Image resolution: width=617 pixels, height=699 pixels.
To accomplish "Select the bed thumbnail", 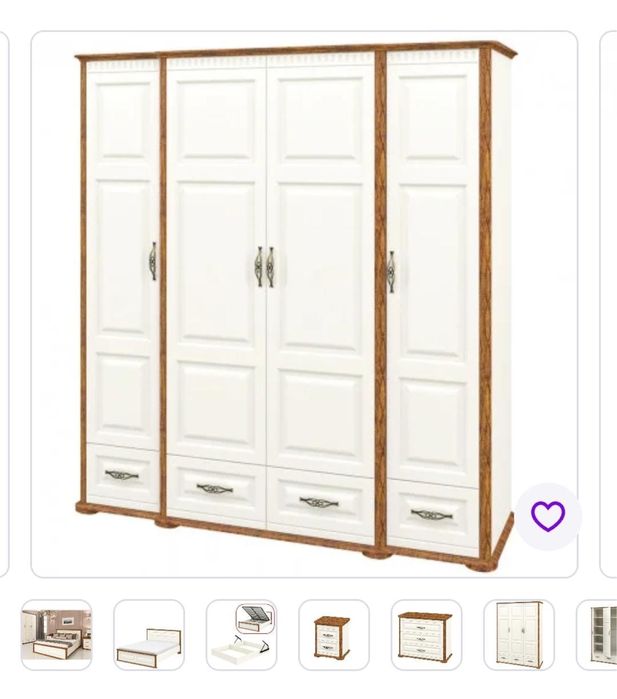I will pos(149,635).
